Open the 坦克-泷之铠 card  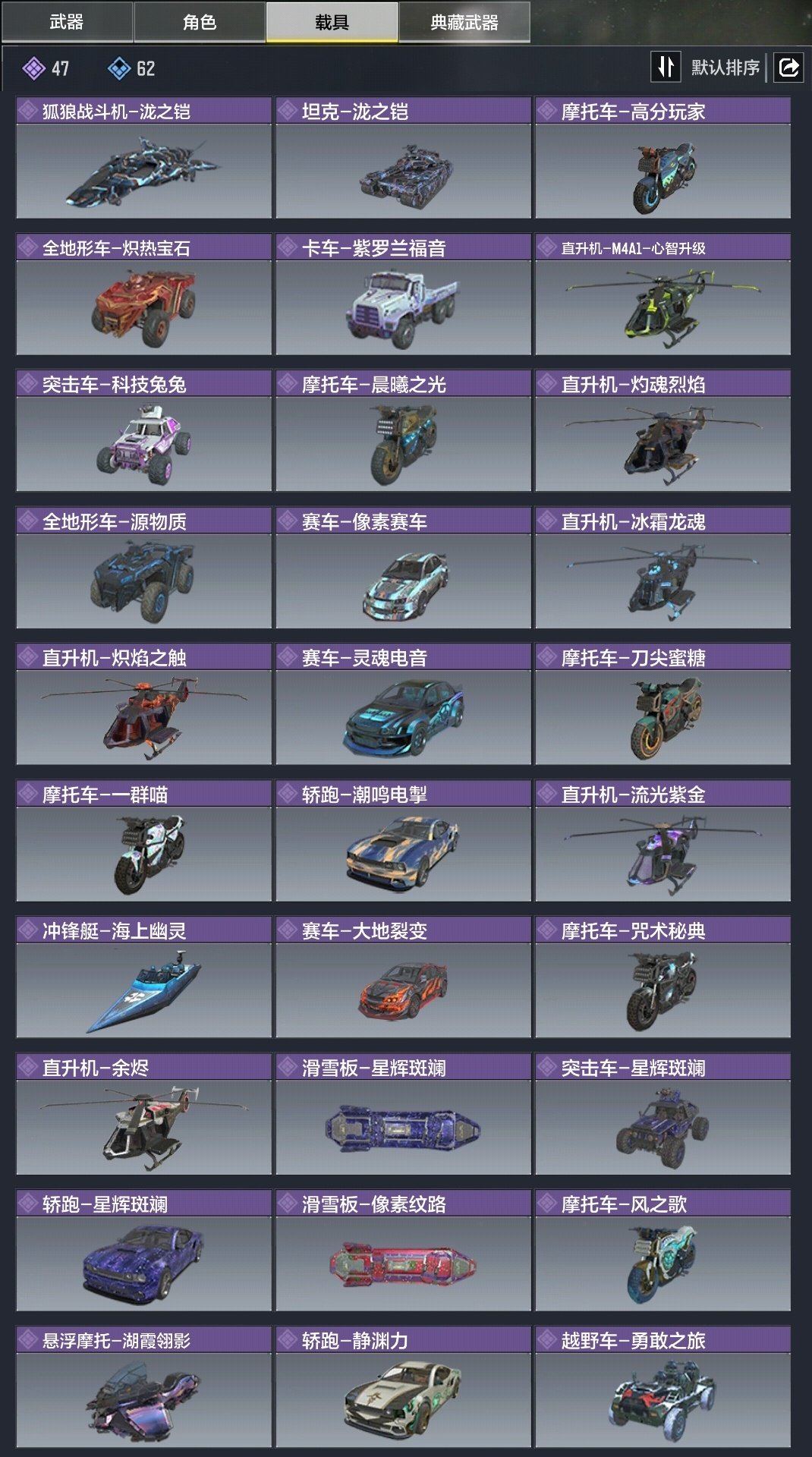(403, 159)
